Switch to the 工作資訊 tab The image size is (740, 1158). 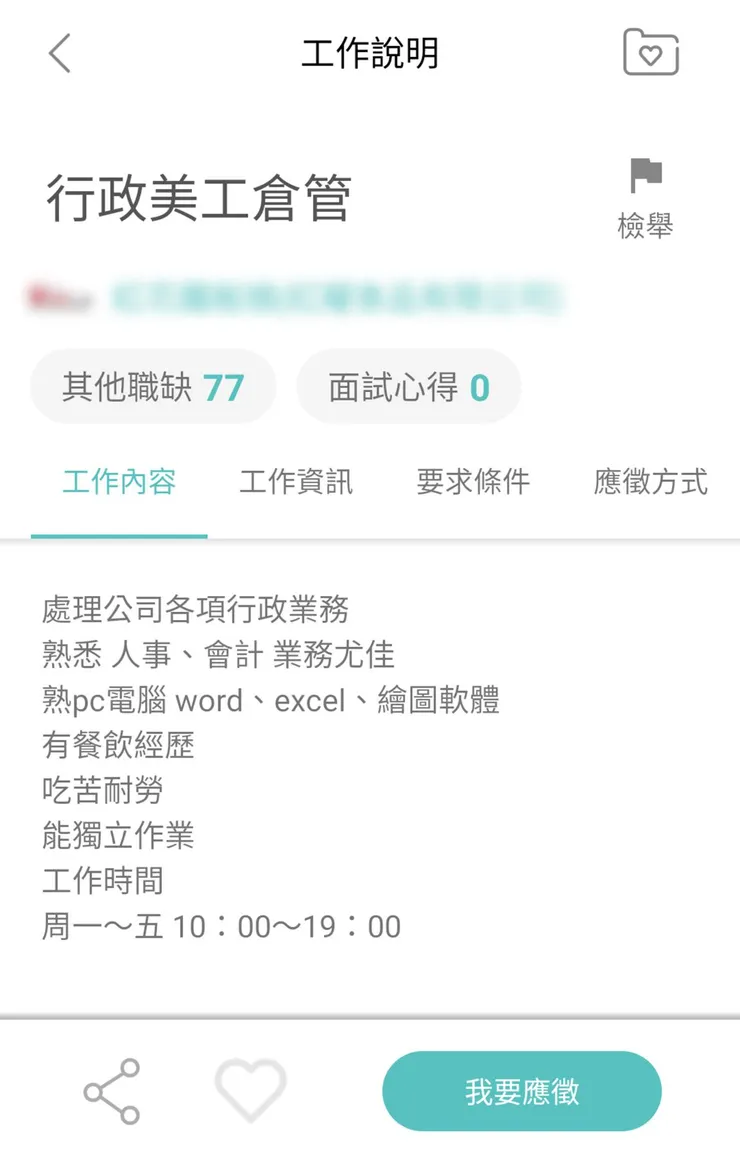point(295,482)
